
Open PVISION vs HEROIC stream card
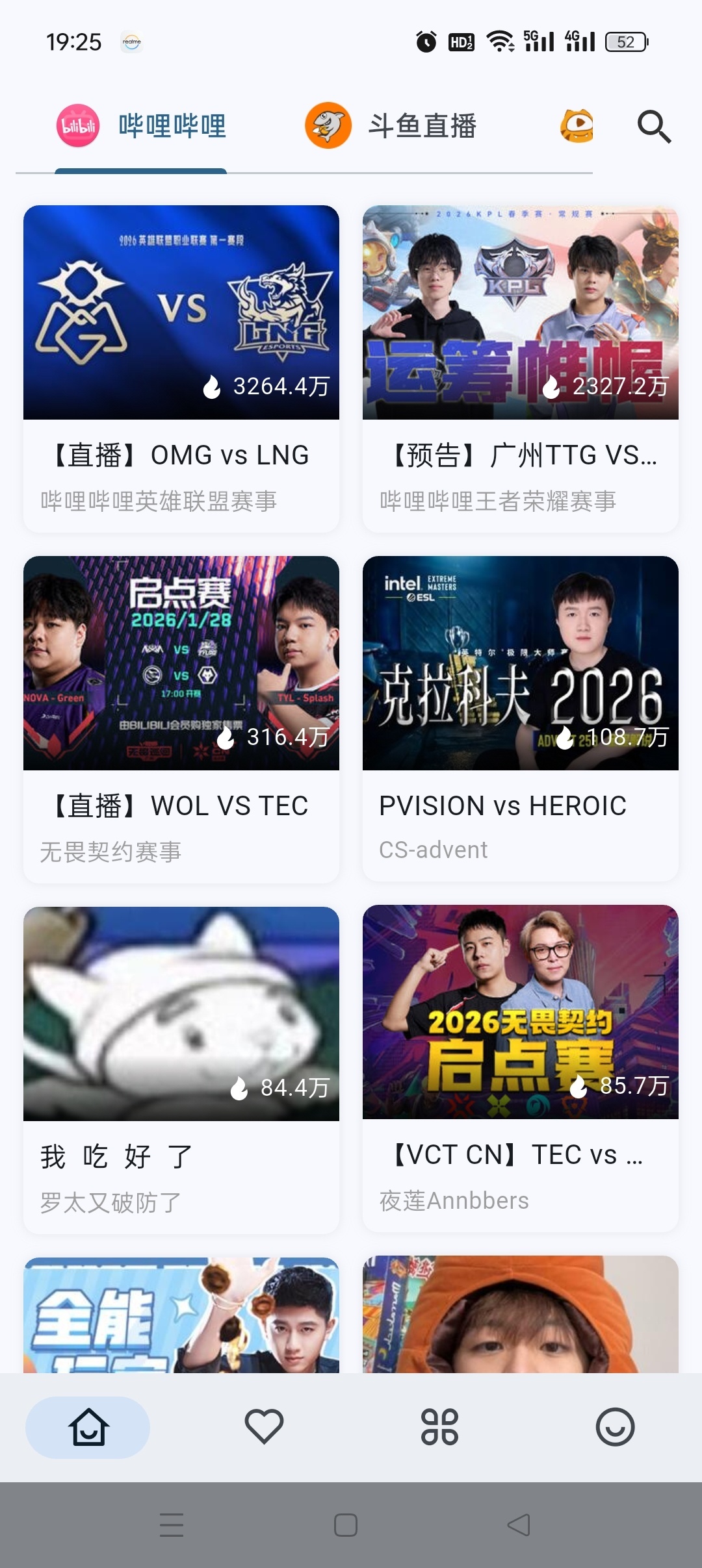click(521, 718)
